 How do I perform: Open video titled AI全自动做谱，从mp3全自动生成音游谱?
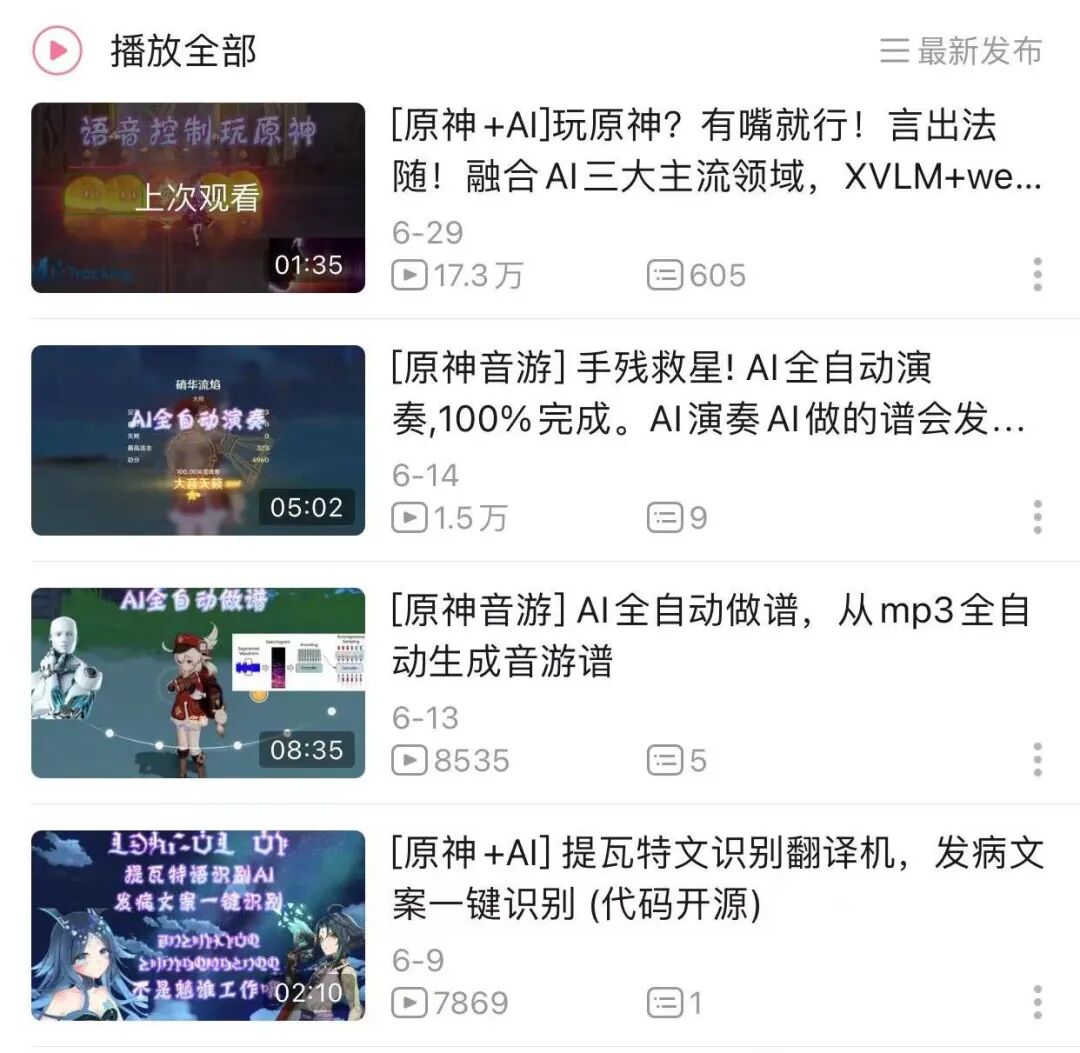(708, 636)
